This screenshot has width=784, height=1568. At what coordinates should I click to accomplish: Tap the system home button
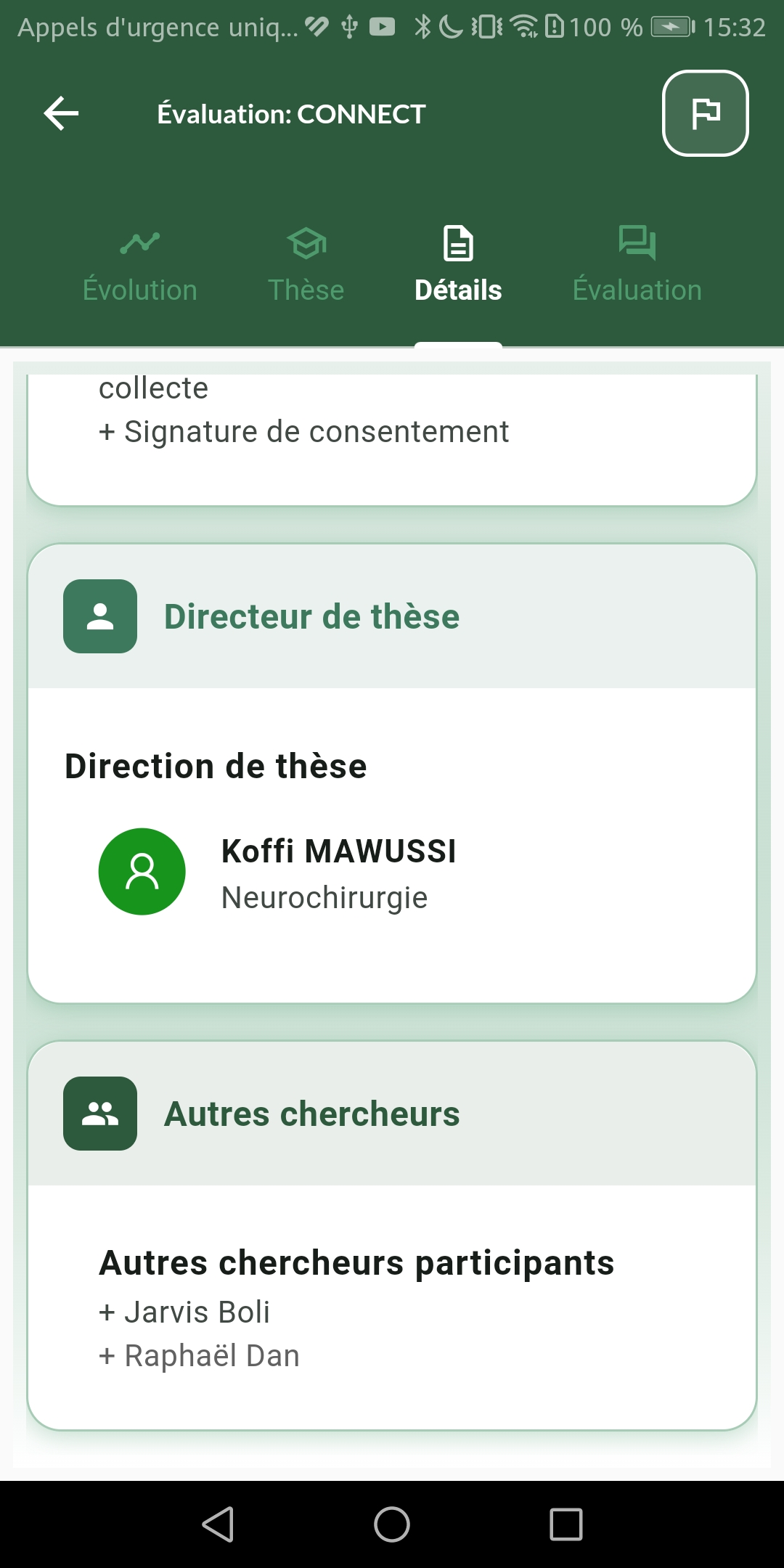tap(392, 1524)
